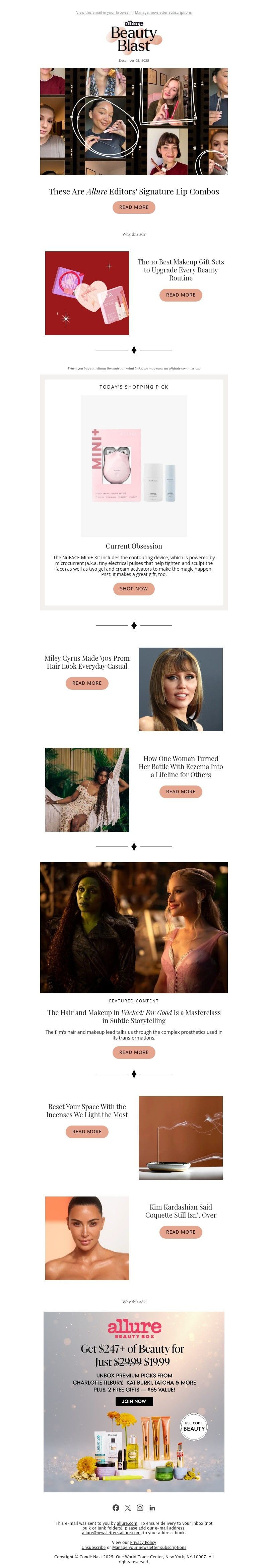Tap Shop Now for NuFACE Mini+ Kit
Image resolution: width=268 pixels, height=1568 pixels.
[x=133, y=589]
